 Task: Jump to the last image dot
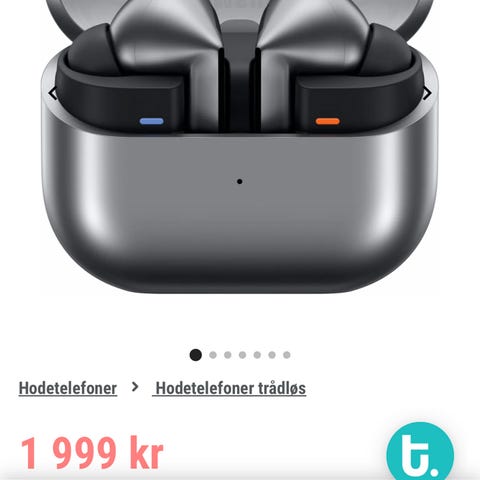(x=287, y=355)
